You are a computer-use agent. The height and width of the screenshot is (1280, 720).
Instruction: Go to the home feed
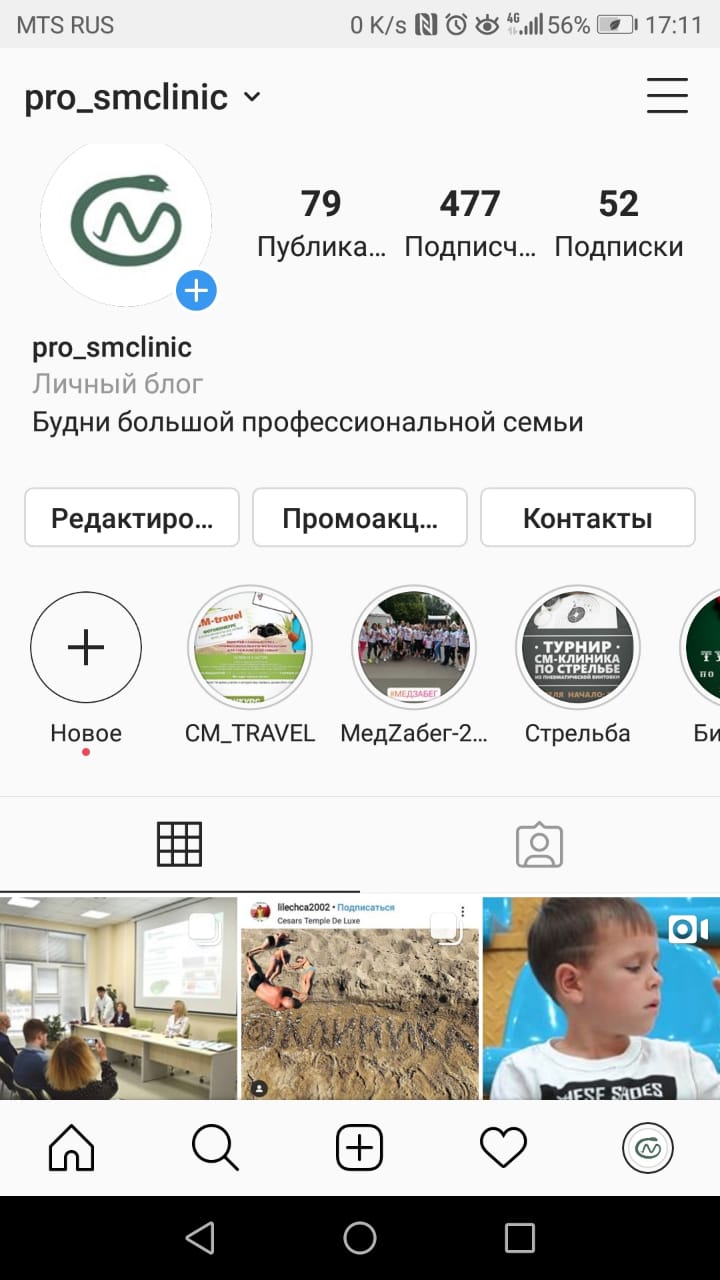[72, 1148]
